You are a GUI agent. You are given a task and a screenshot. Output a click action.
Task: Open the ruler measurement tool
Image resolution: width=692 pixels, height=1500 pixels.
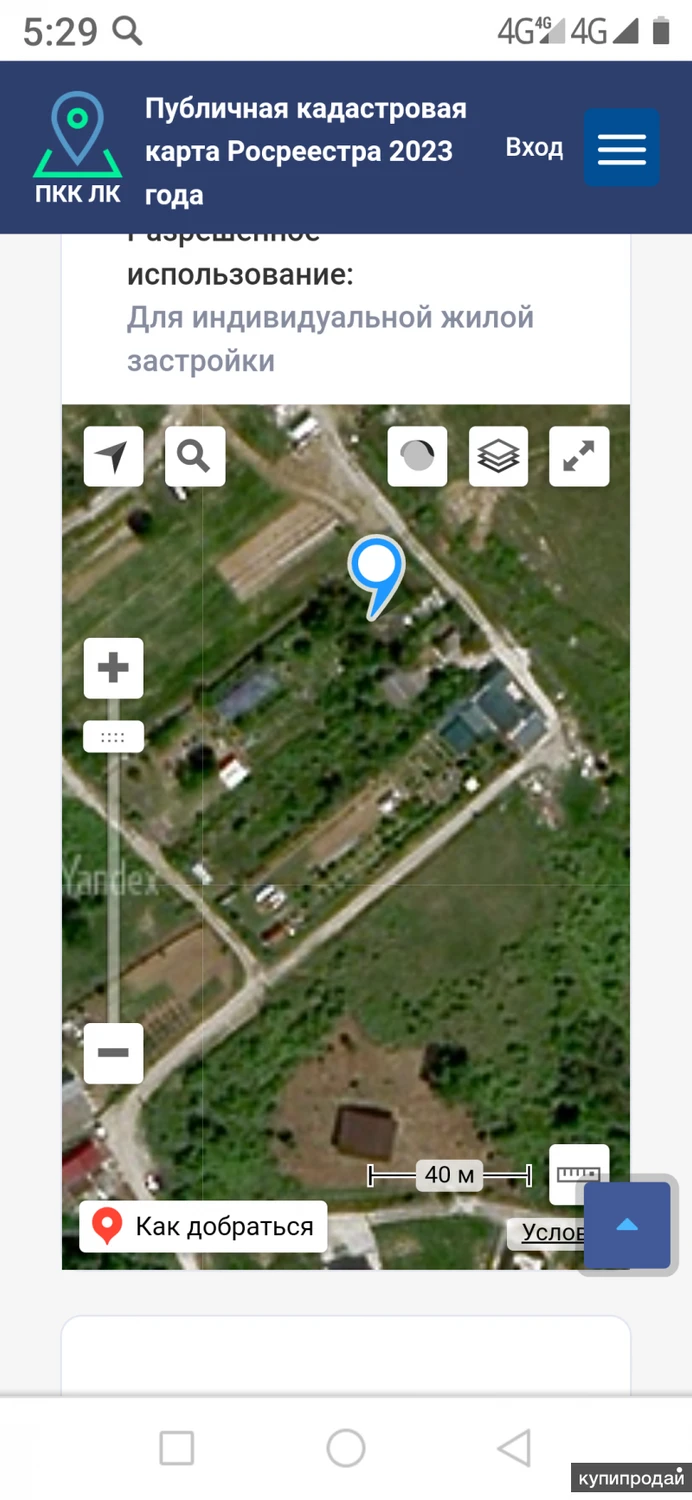pos(579,1174)
